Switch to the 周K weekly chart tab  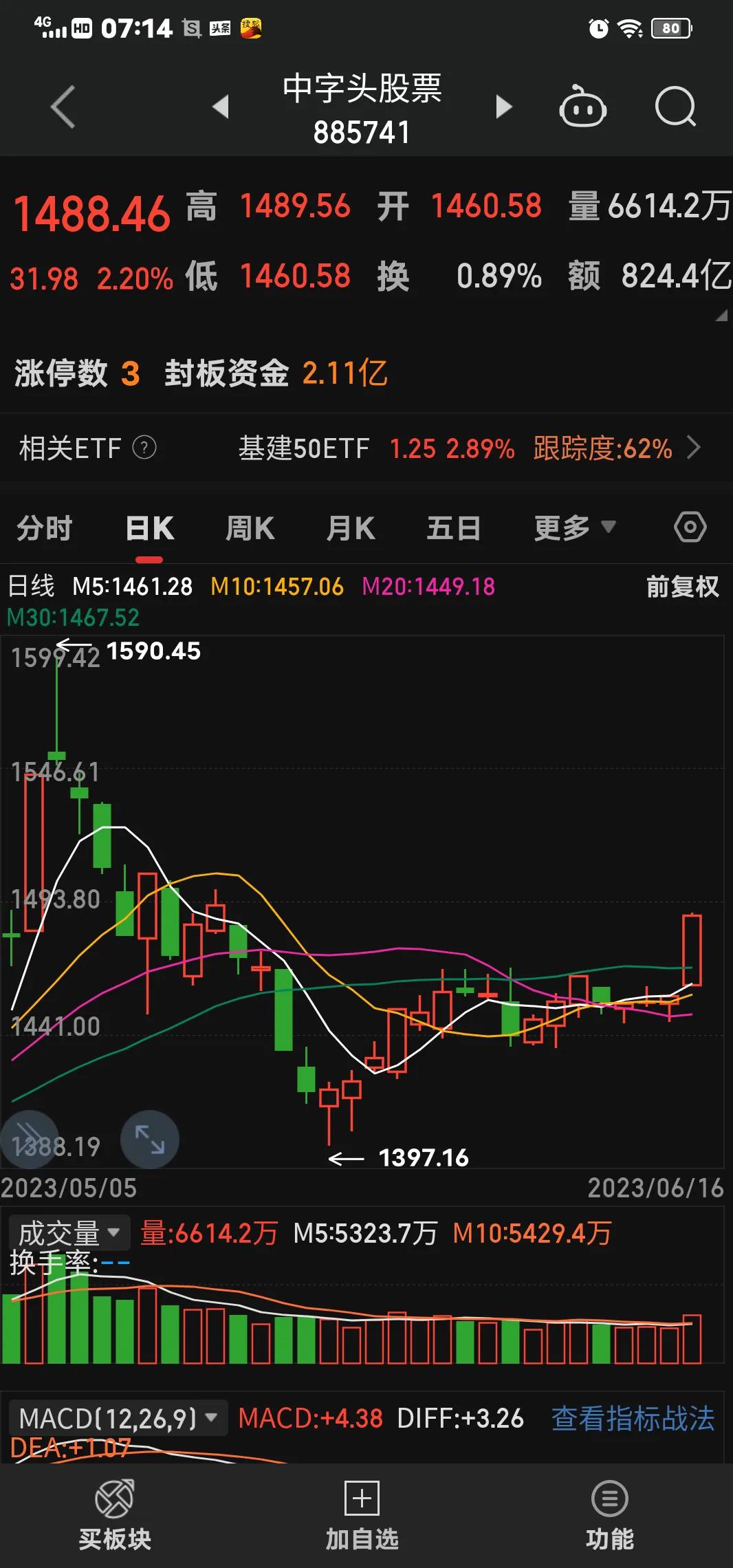(x=250, y=527)
